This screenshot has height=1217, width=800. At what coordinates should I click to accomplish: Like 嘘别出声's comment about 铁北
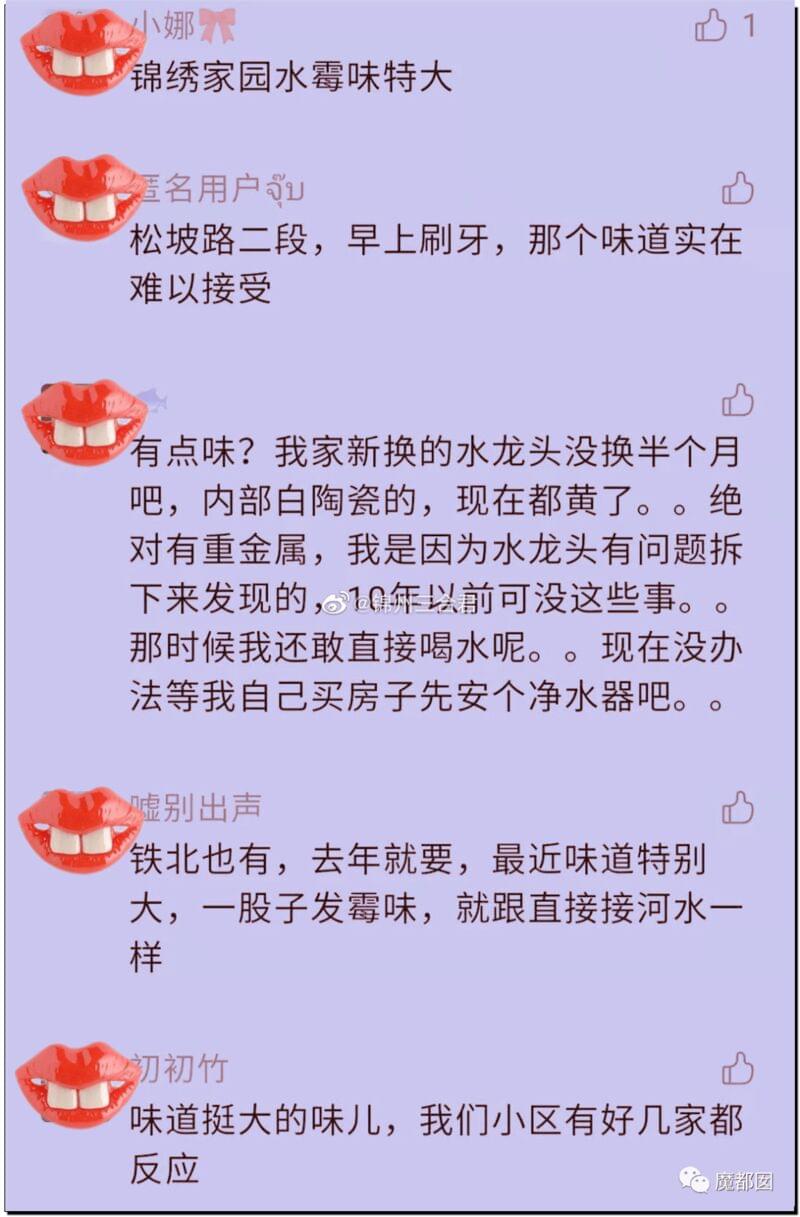point(738,807)
